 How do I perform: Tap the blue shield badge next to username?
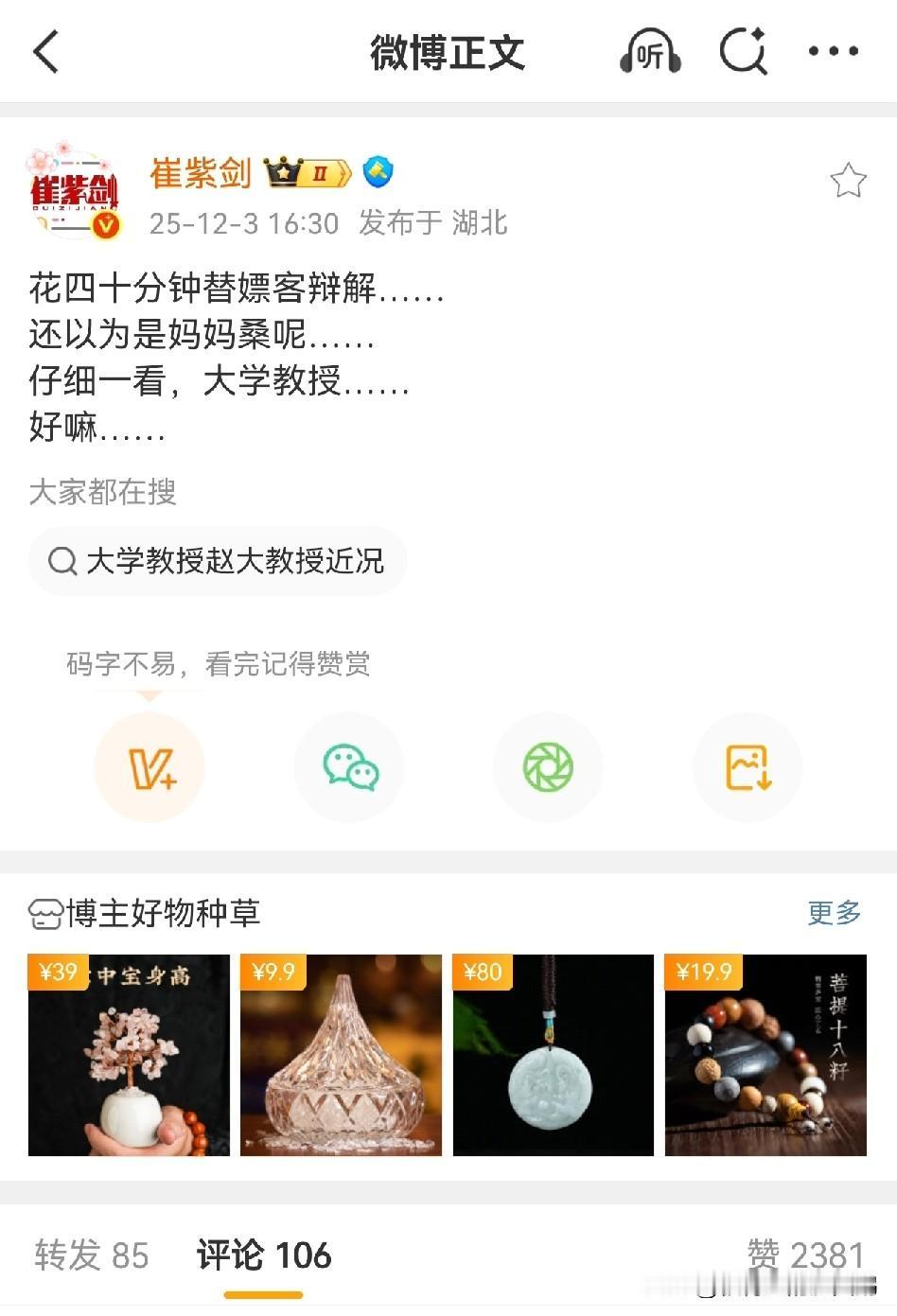coord(378,172)
